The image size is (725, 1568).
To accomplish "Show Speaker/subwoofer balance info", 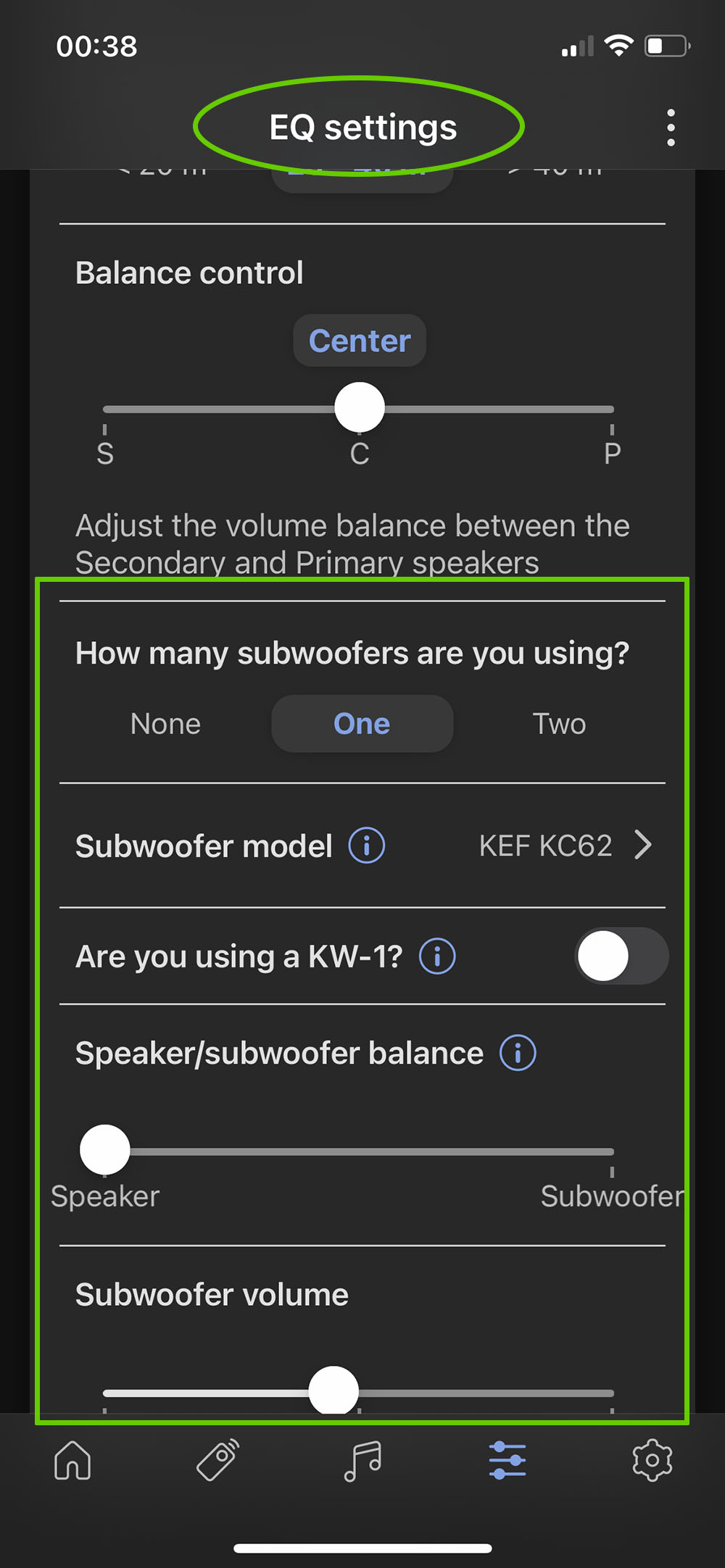I will coord(518,1053).
